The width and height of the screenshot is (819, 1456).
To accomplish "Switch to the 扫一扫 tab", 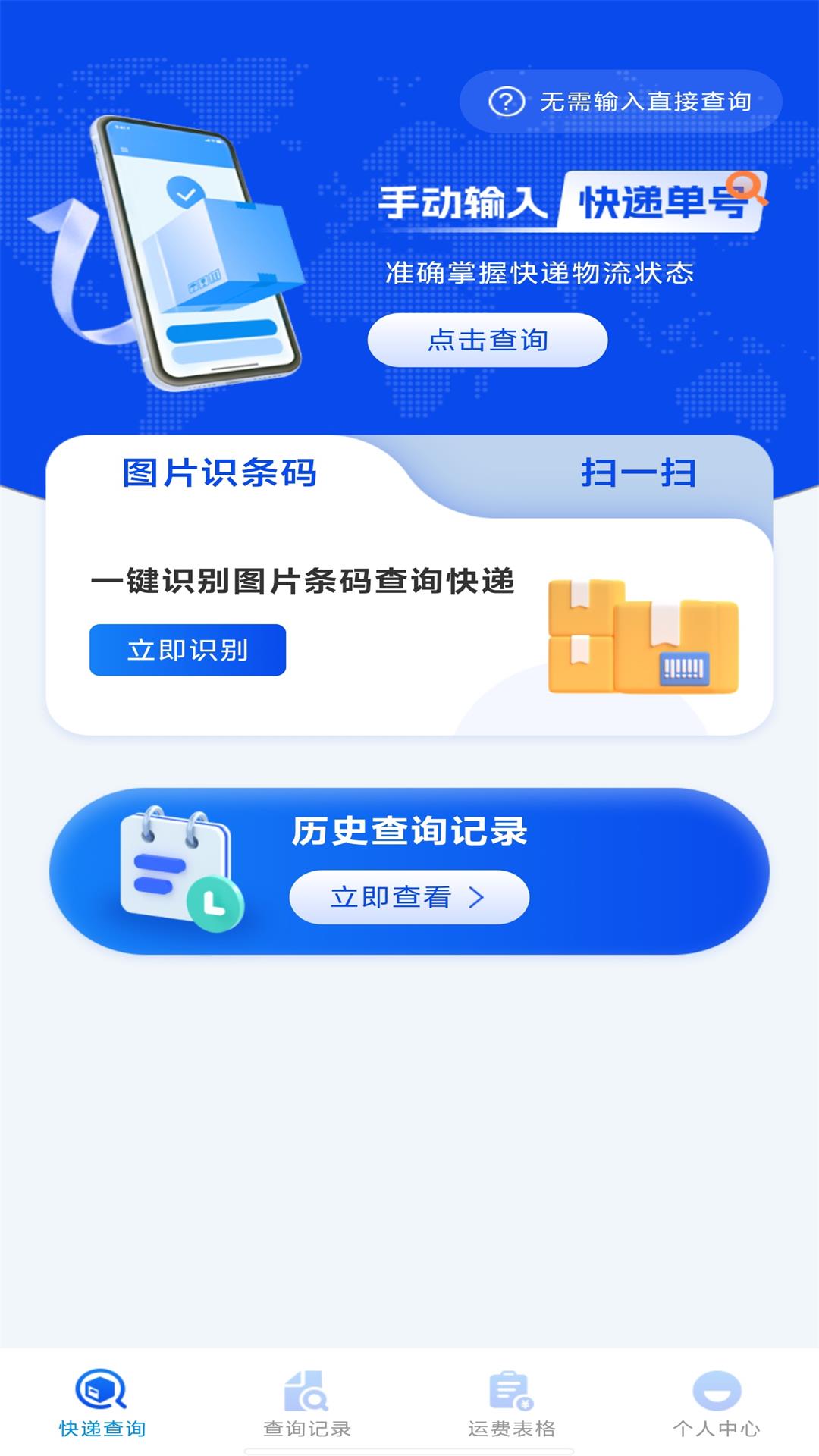I will pyautogui.click(x=639, y=473).
